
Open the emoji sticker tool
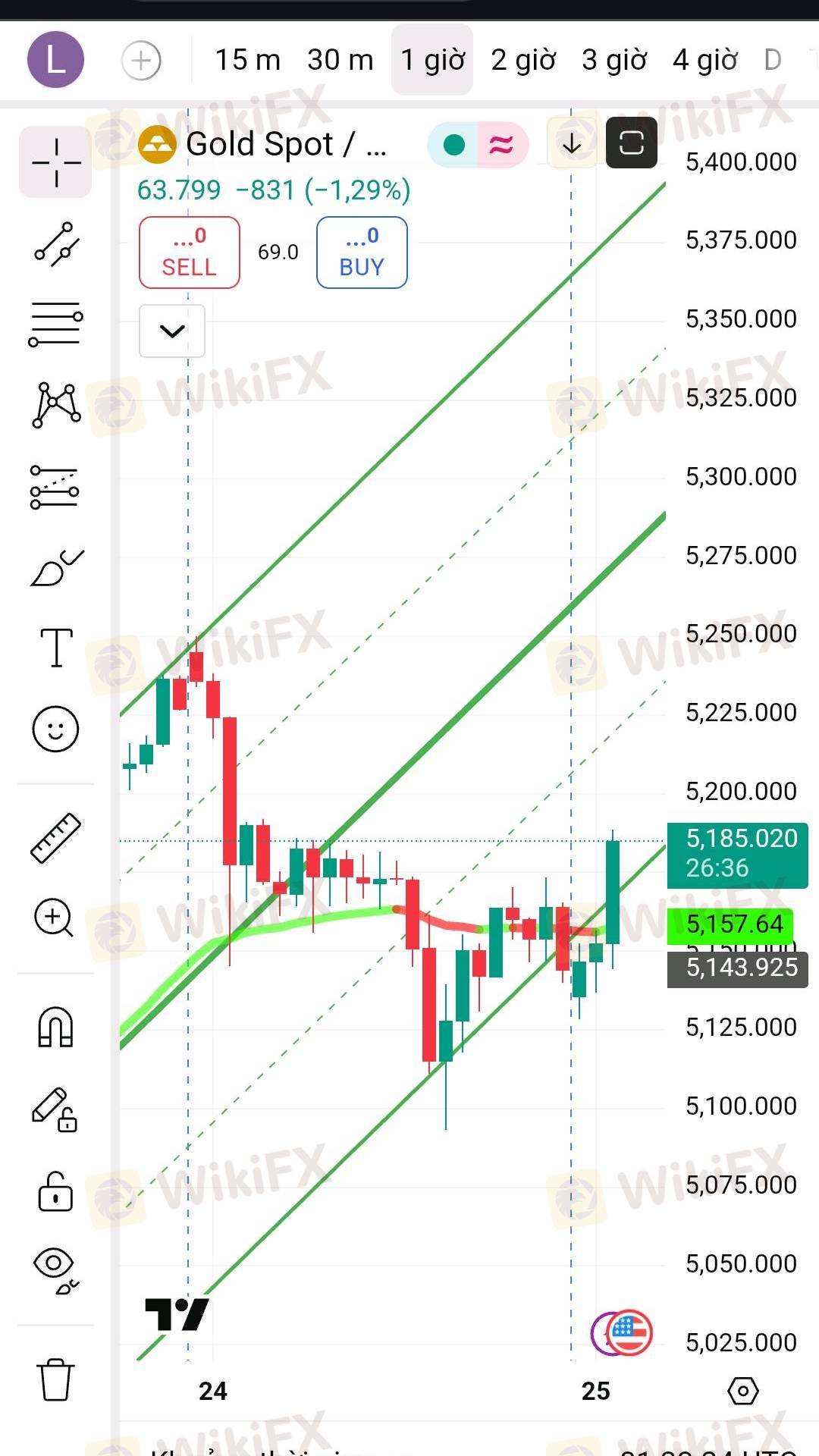(55, 730)
